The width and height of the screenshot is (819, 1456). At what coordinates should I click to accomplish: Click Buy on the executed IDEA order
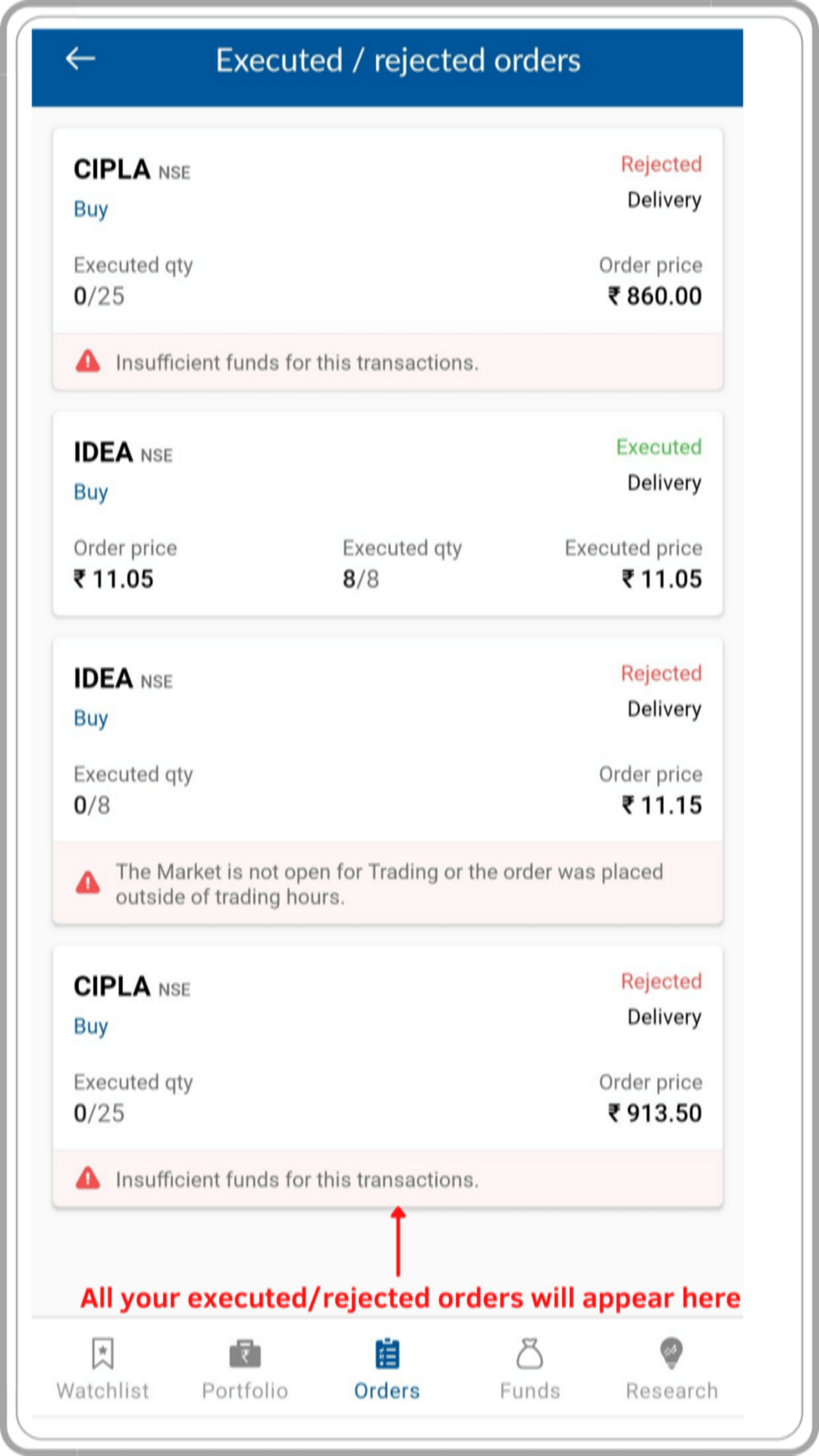[89, 491]
